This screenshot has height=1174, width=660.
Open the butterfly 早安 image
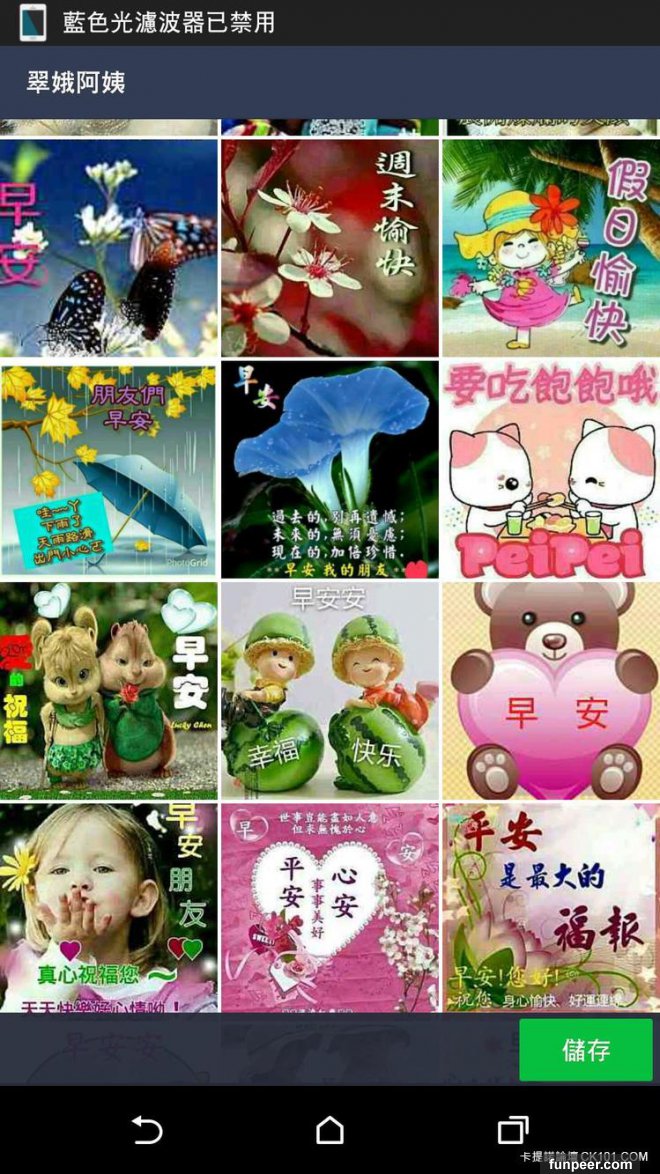coord(109,248)
